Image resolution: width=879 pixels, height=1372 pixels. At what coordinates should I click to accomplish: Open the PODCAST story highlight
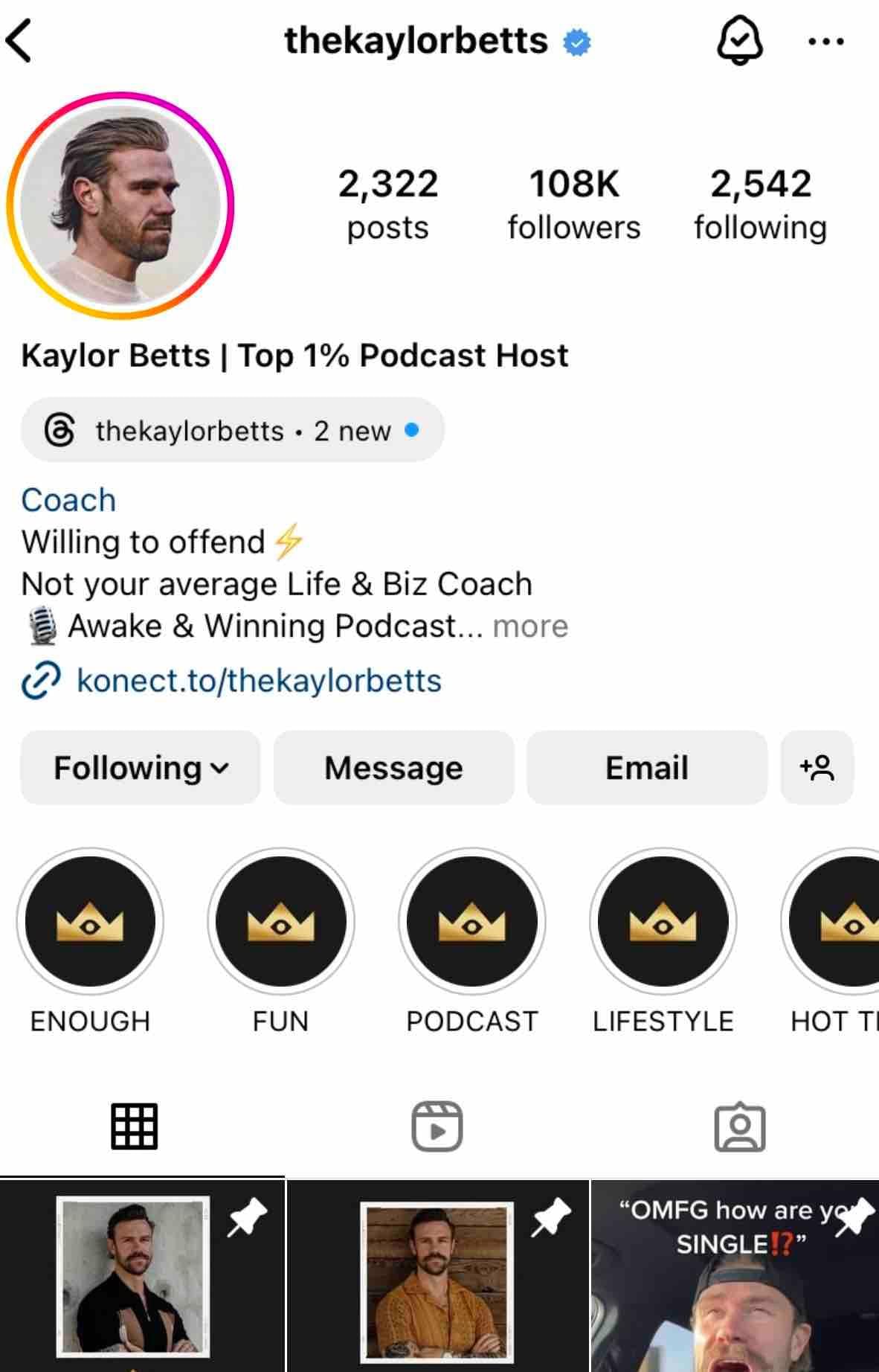471,922
